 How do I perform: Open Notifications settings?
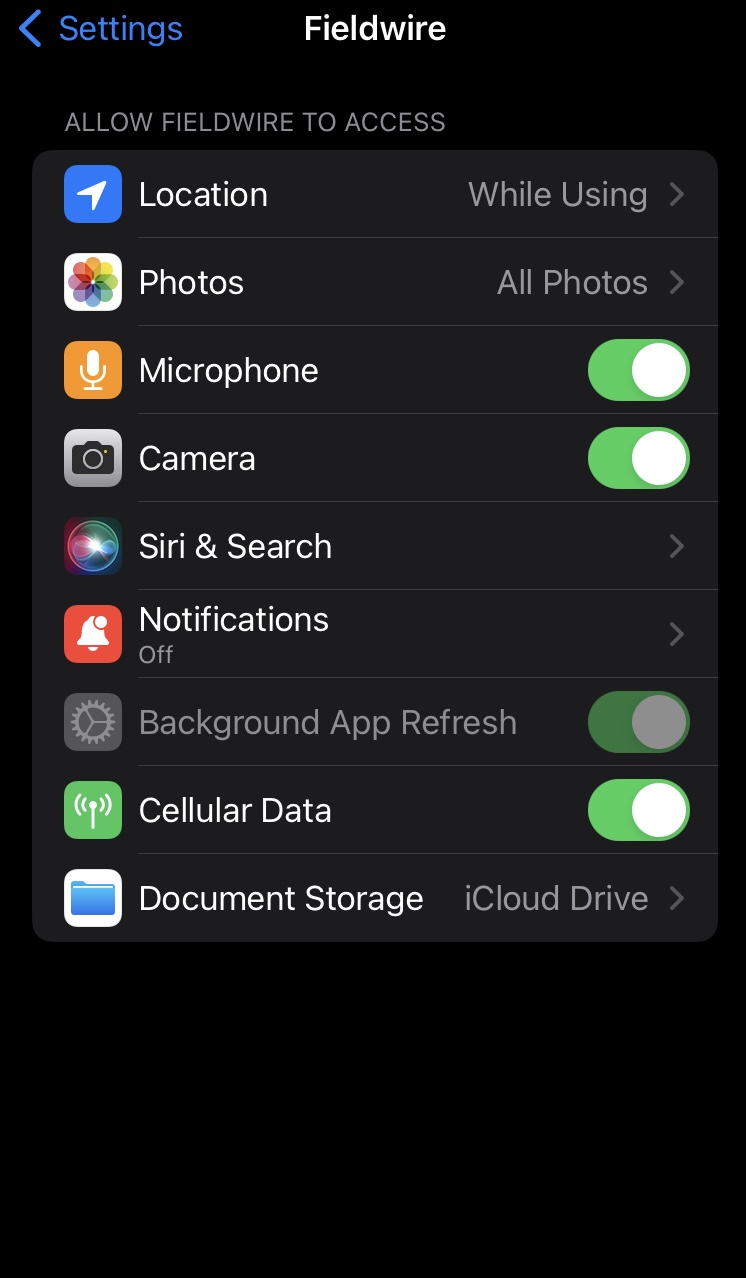coord(375,634)
